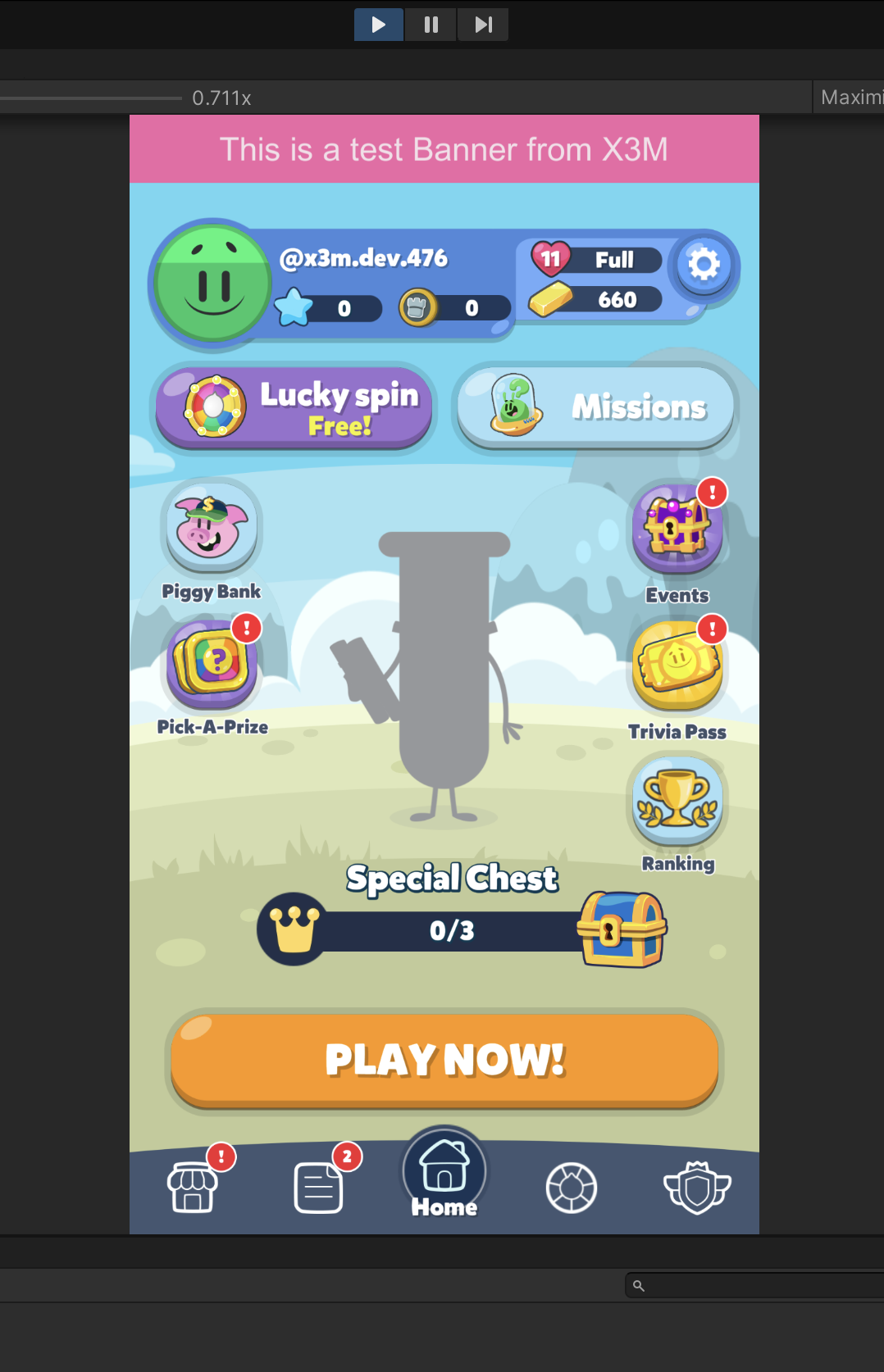View the Ranking leaderboard
Viewport: 884px width, 1372px height.
coord(677,801)
